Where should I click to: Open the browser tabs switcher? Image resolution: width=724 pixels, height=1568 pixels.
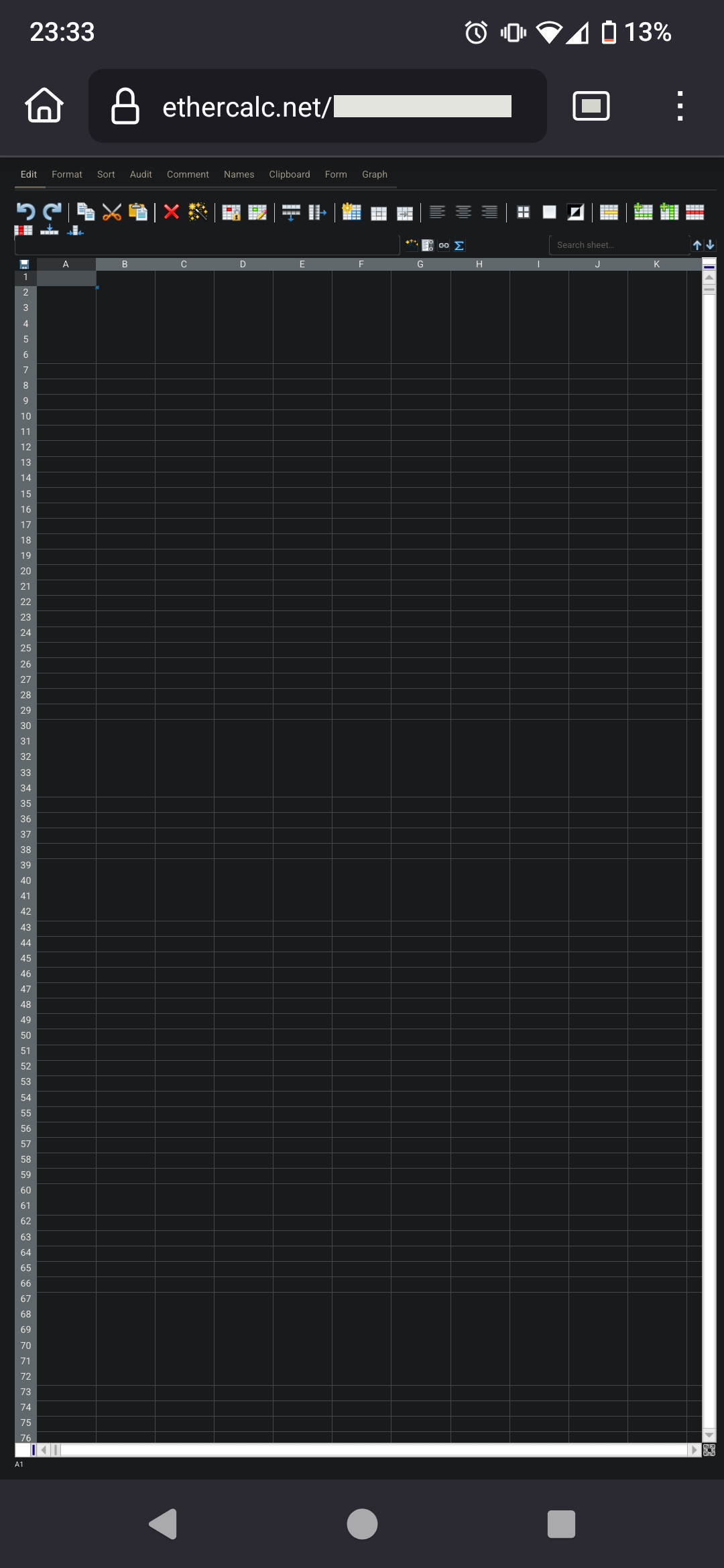[x=591, y=106]
